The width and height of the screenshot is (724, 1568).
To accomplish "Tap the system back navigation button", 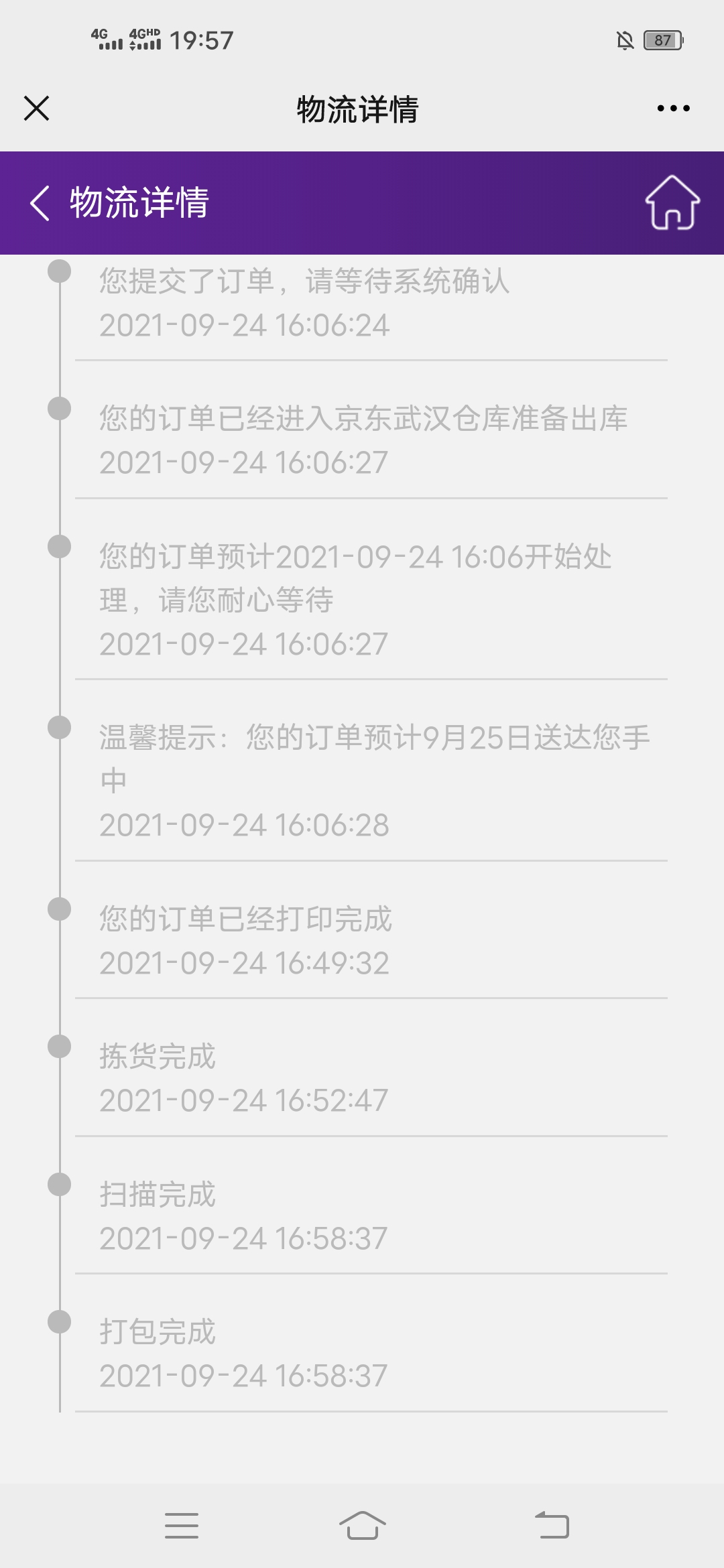I will (x=552, y=1525).
